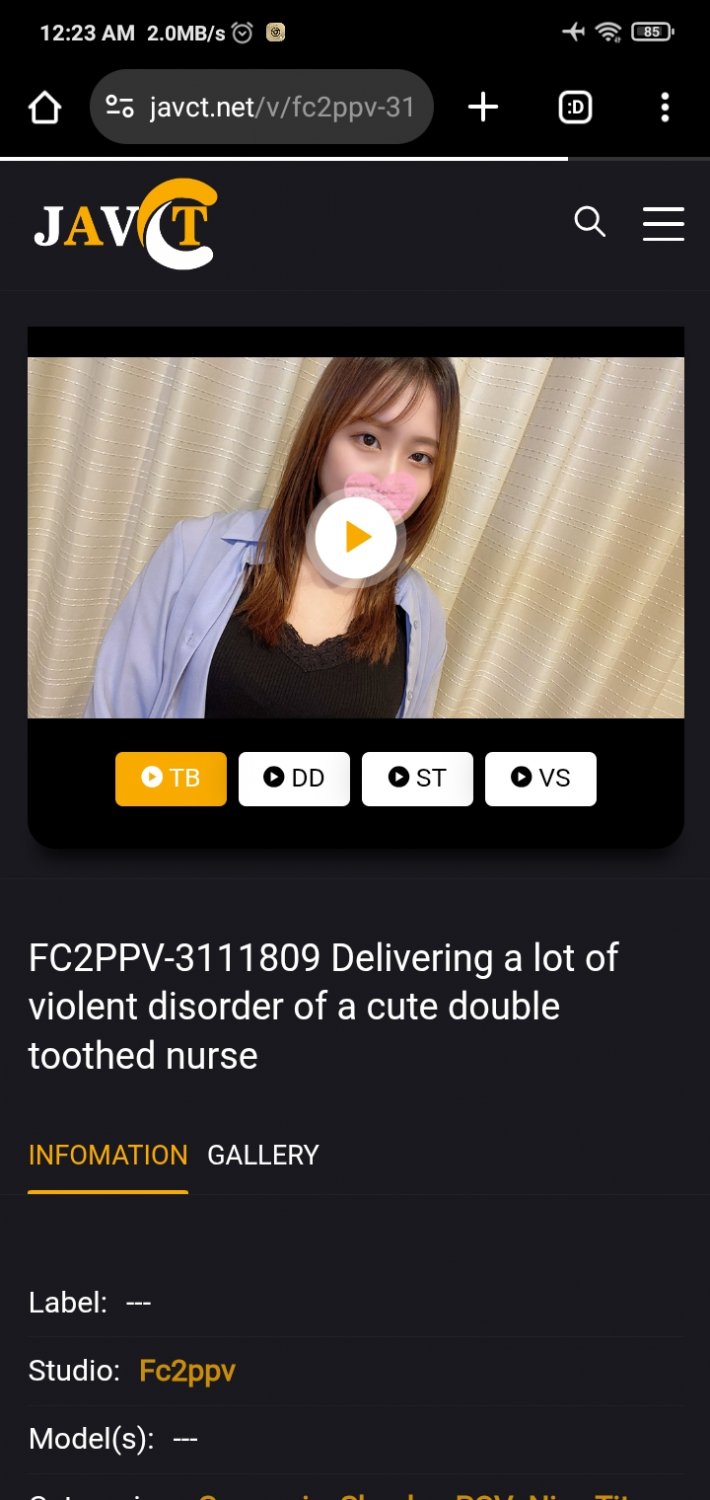Viewport: 710px width, 1500px height.
Task: Play the video
Action: [x=355, y=537]
